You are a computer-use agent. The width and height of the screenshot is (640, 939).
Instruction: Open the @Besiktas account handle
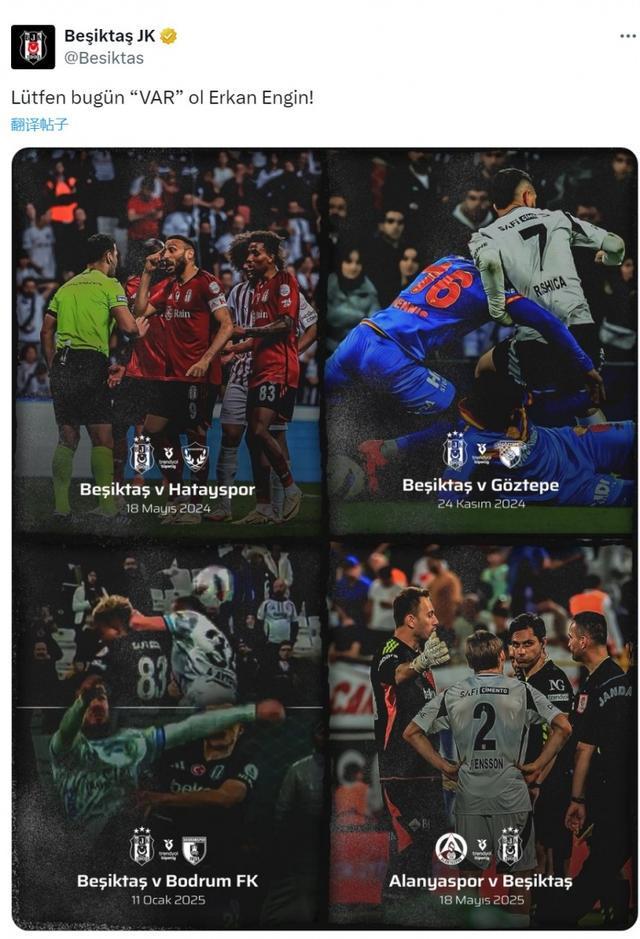point(104,58)
